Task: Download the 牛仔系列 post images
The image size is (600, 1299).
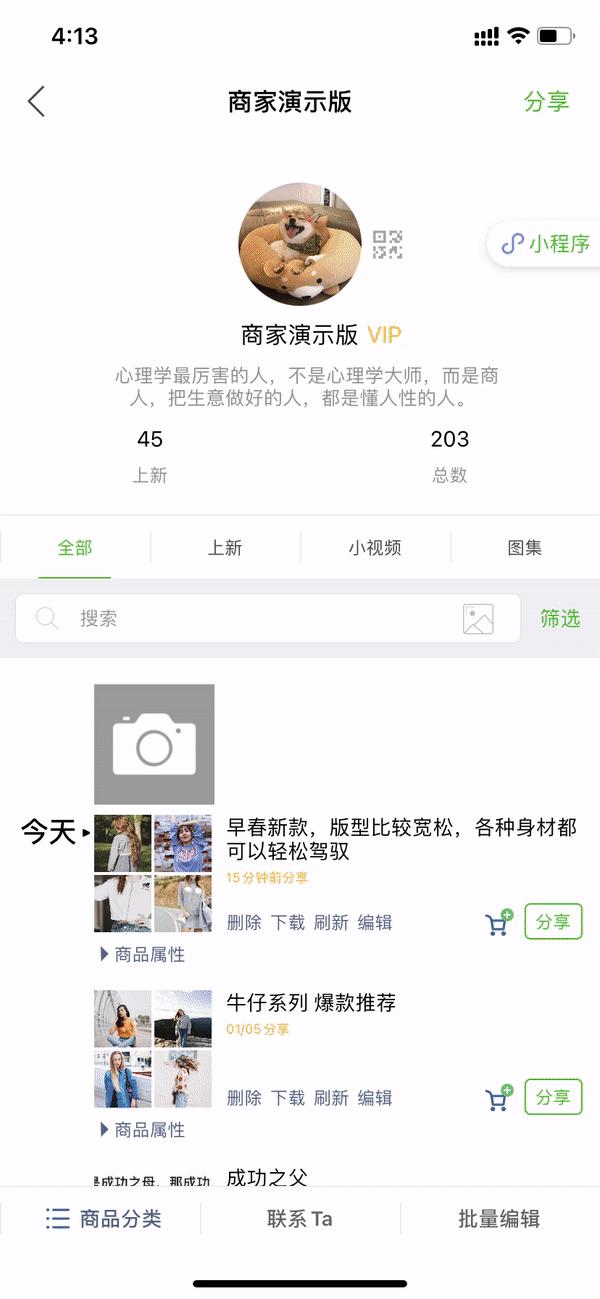Action: [288, 1098]
